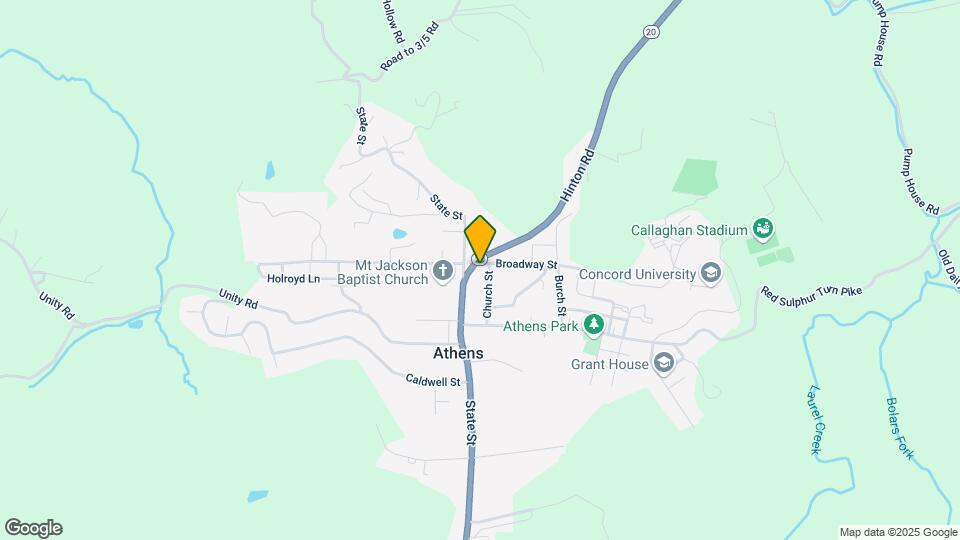Viewport: 960px width, 540px height.
Task: Select the Callaghan Stadium marker
Action: click(x=763, y=230)
